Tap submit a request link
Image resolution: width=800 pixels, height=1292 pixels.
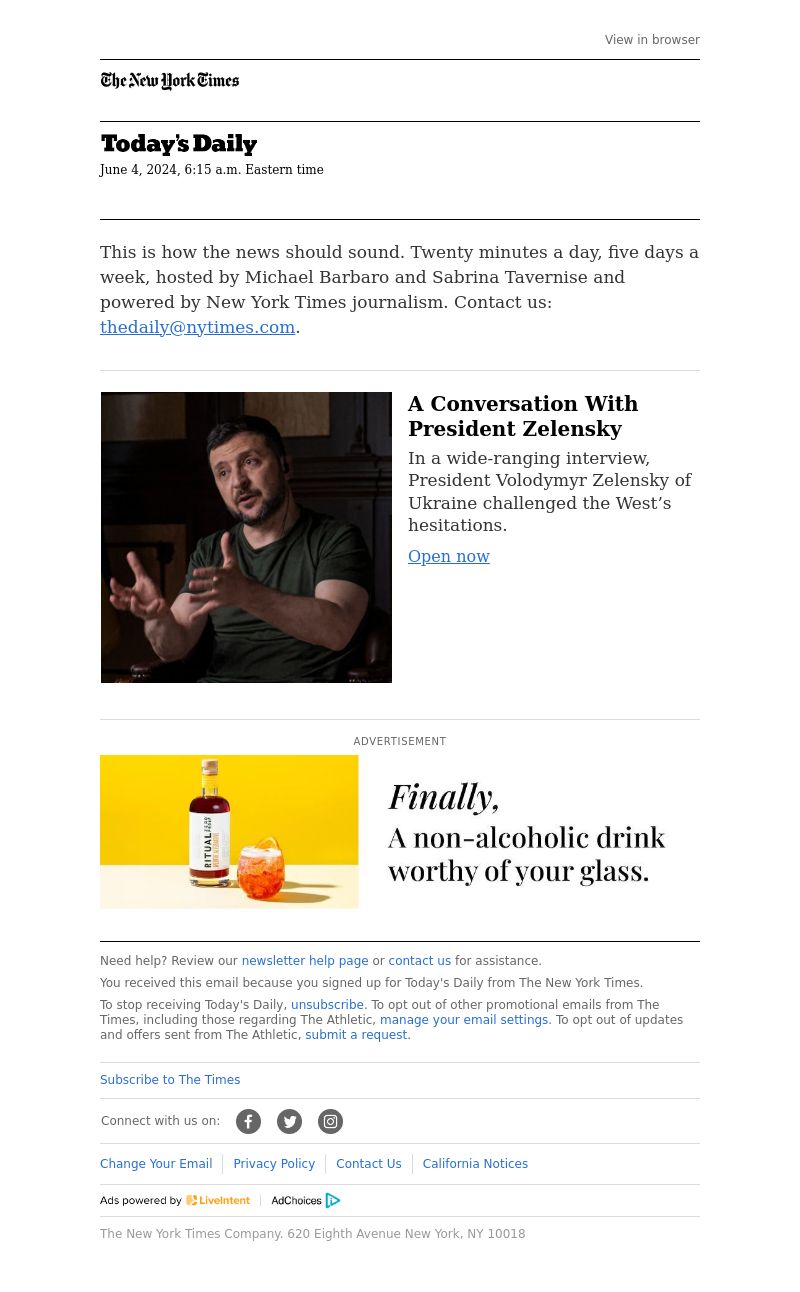tap(356, 1035)
